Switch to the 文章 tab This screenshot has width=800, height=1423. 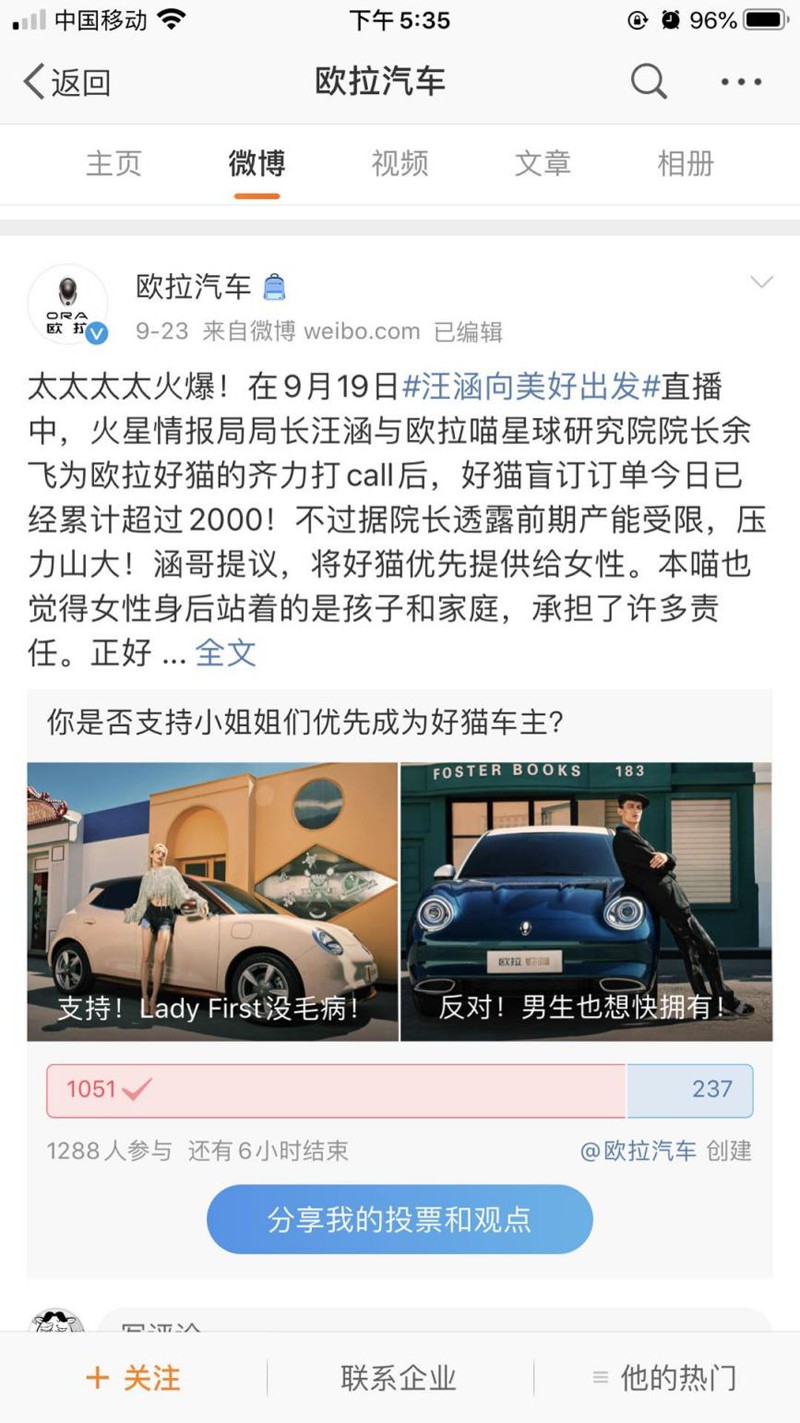[543, 163]
